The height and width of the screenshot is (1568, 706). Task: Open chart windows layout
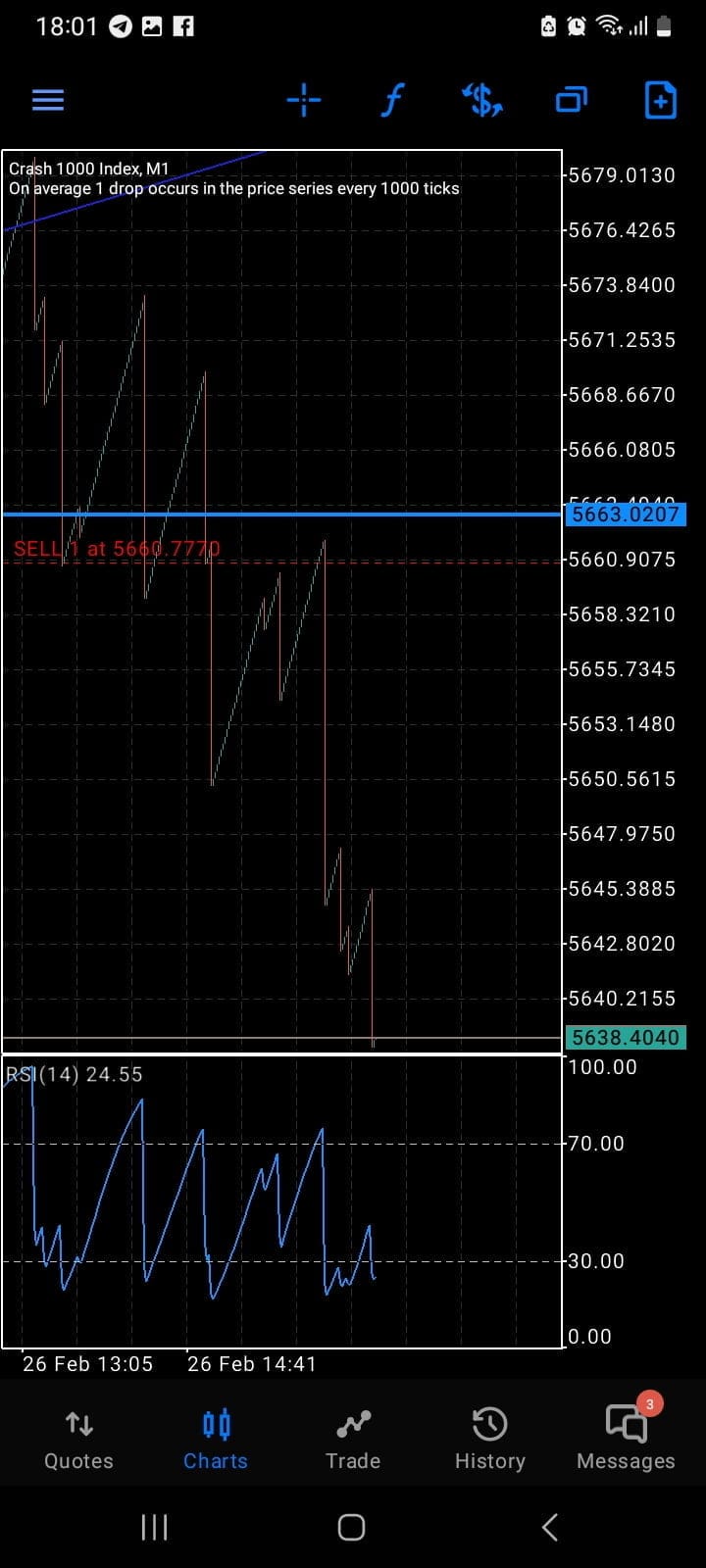click(571, 100)
